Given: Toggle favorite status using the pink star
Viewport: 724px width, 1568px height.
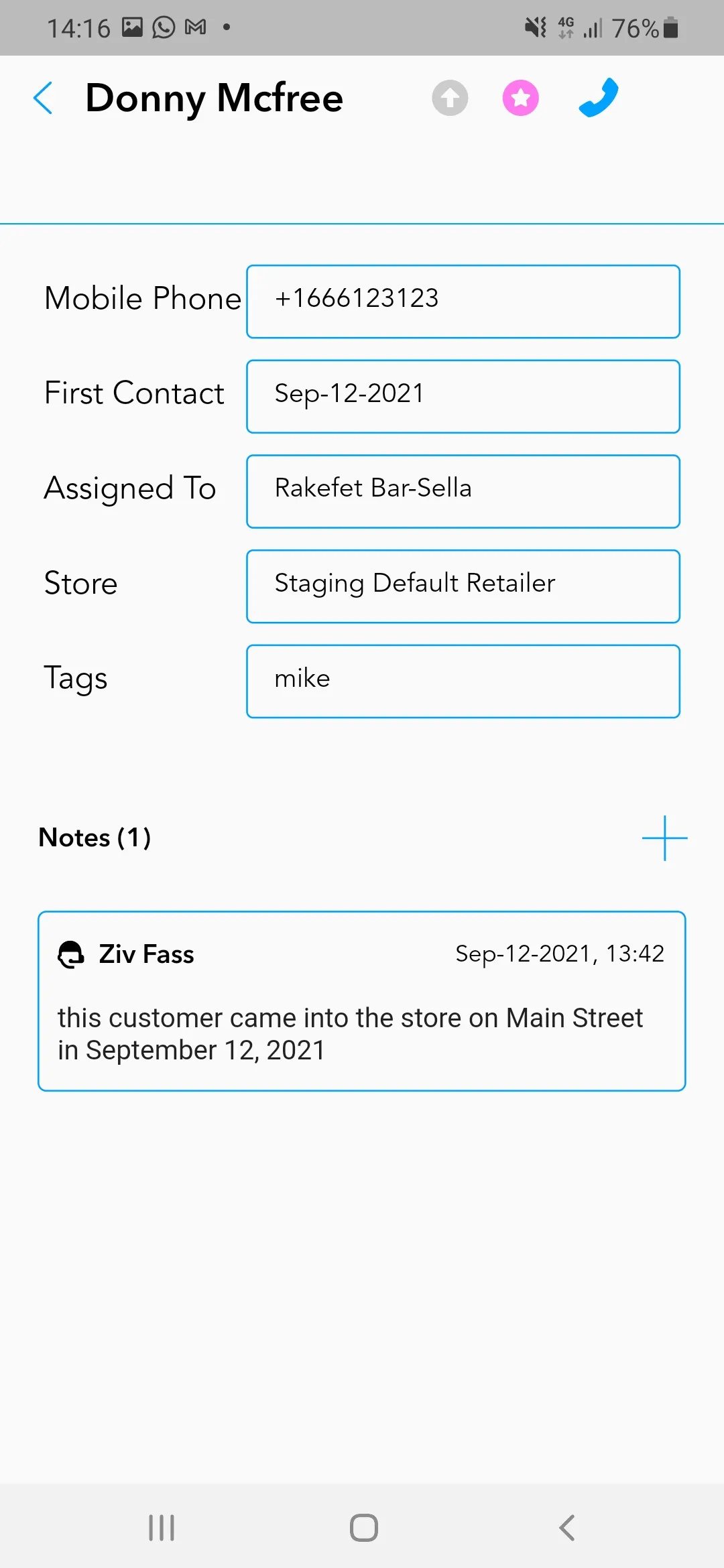Looking at the screenshot, I should point(520,98).
